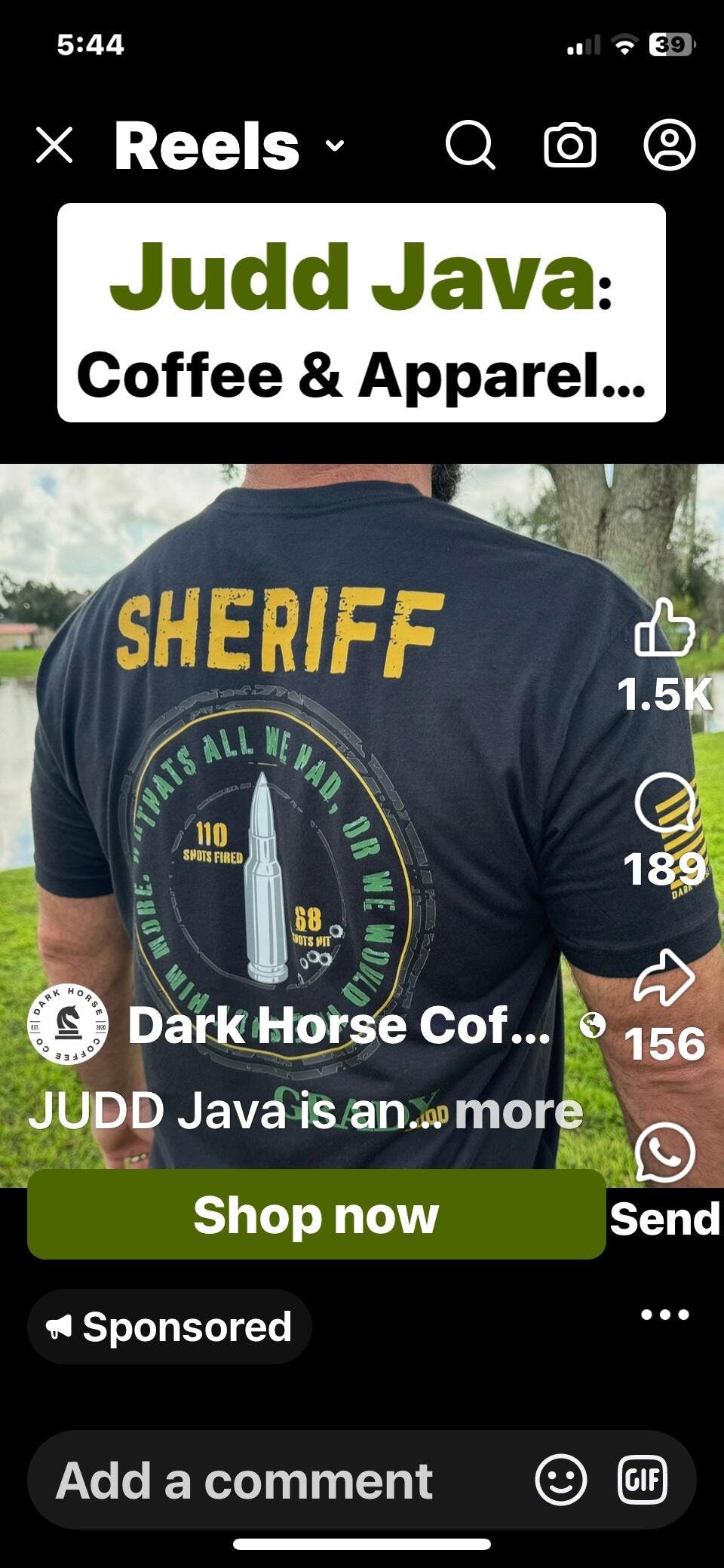Expand caption with 'more'

click(519, 1111)
